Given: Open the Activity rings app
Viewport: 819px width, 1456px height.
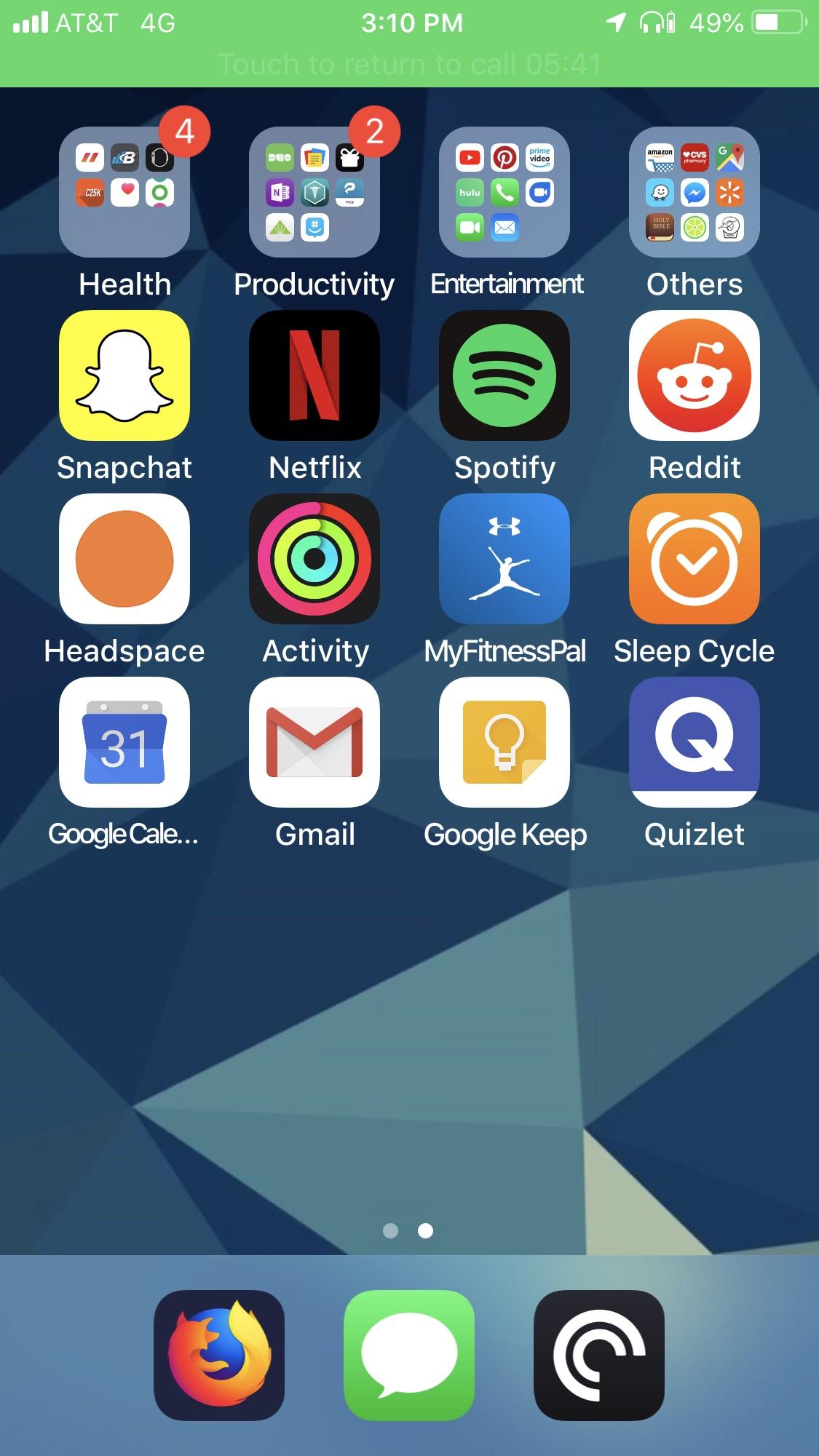Looking at the screenshot, I should pos(314,558).
